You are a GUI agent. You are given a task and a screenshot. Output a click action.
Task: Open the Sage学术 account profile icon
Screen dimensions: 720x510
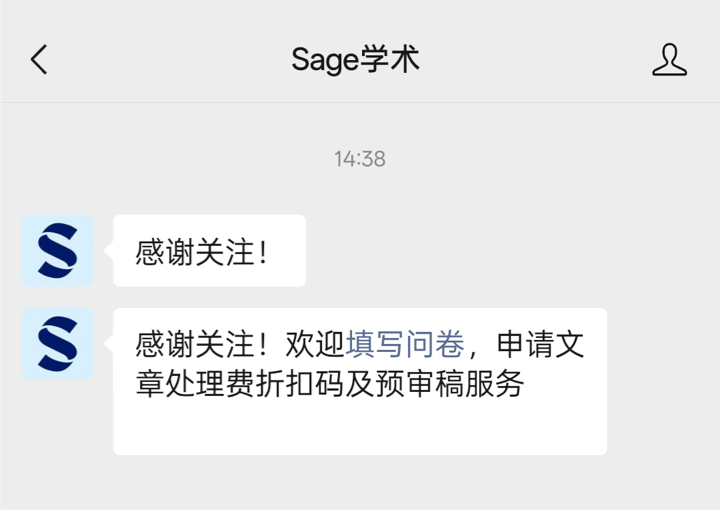[669, 60]
